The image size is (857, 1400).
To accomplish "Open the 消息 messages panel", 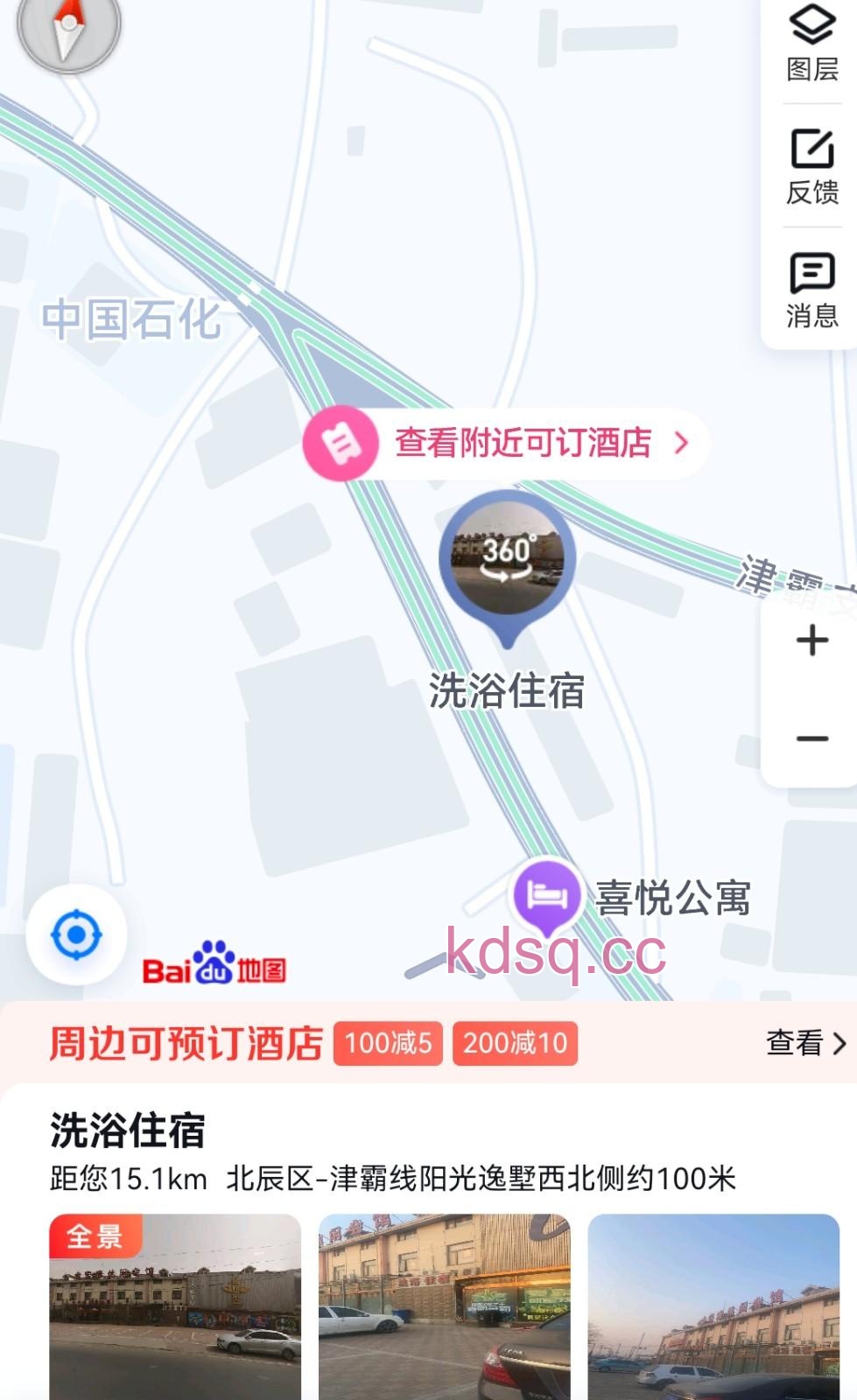I will [811, 290].
